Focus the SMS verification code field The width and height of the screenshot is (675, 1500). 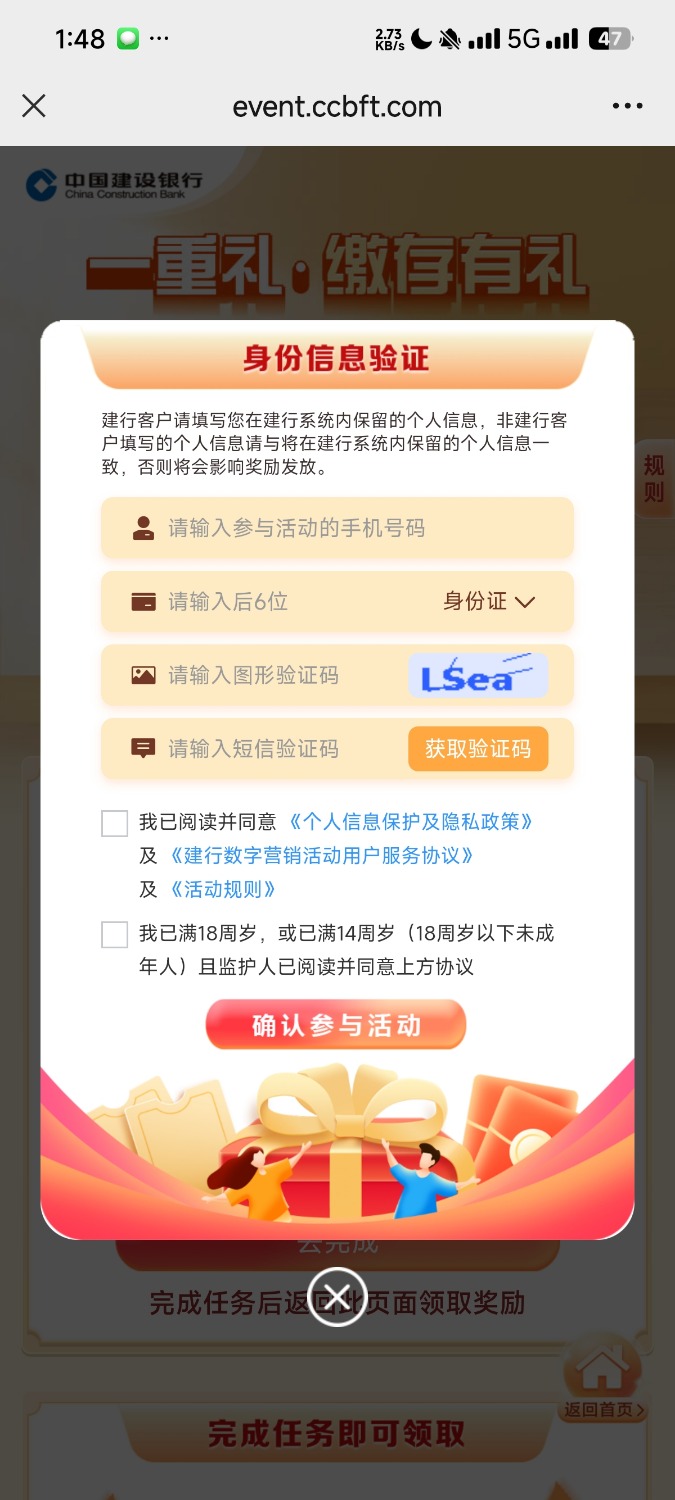coord(280,748)
